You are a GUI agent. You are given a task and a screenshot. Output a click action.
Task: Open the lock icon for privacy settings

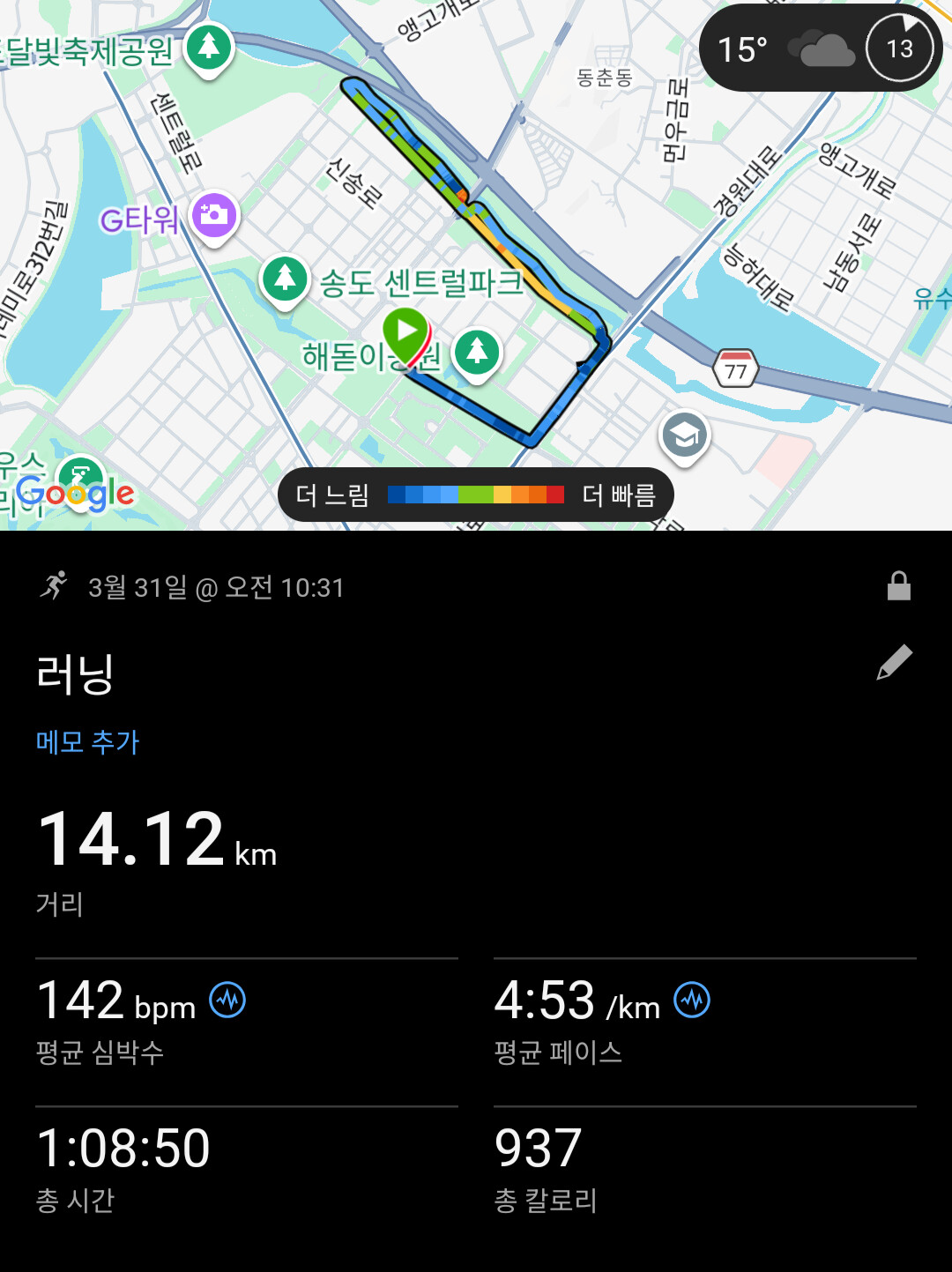coord(898,586)
